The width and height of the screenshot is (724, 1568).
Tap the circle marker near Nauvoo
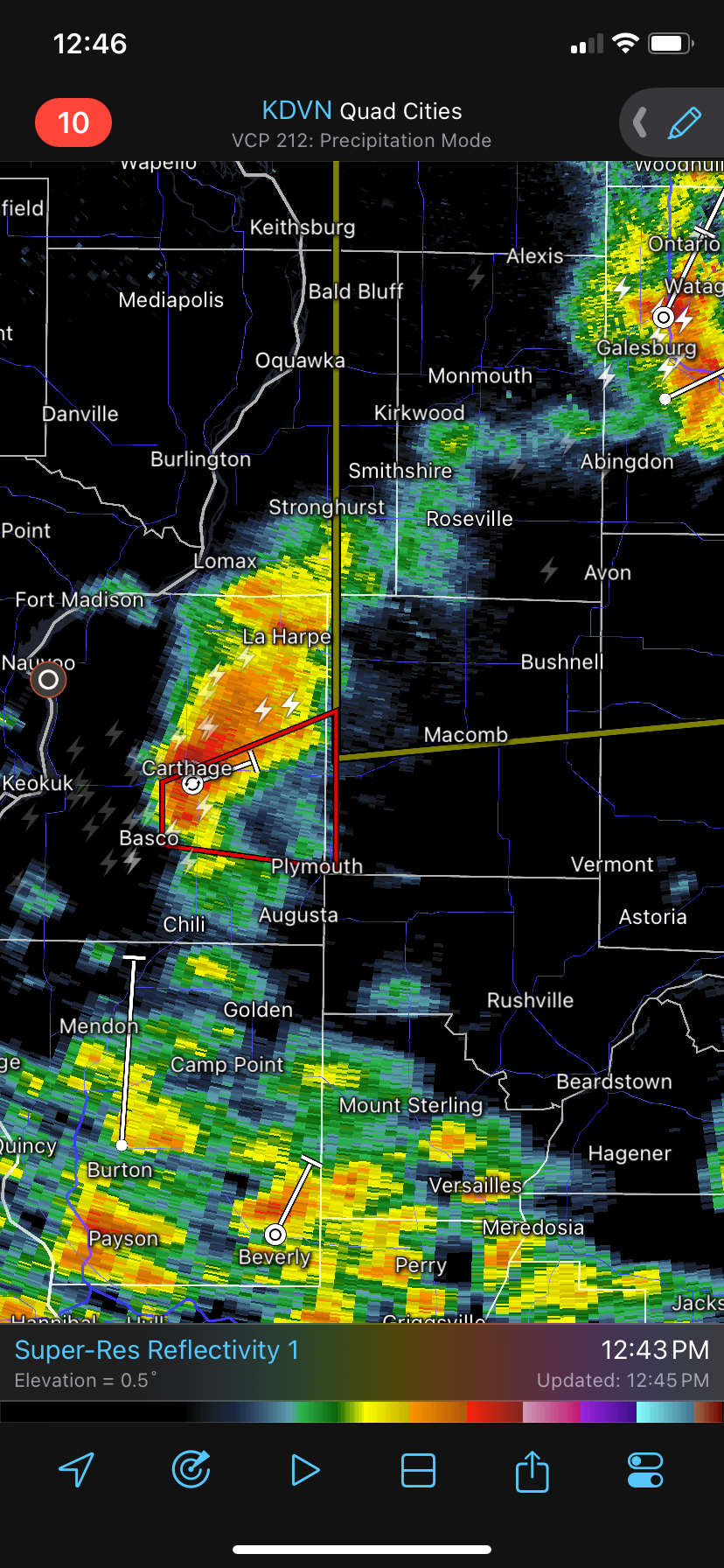pyautogui.click(x=48, y=679)
